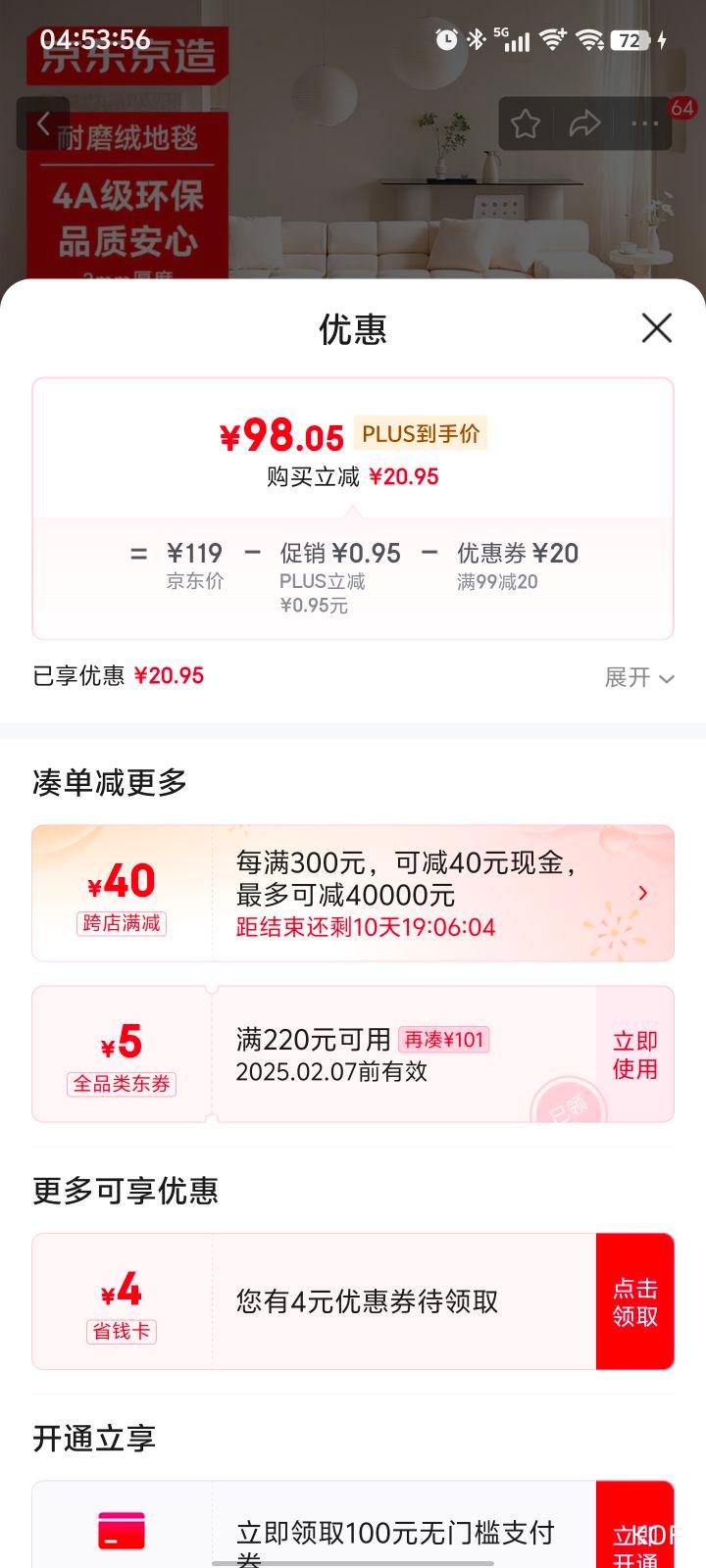Open the more options ellipsis with 64 badge
This screenshot has height=1568, width=706.
coord(644,123)
